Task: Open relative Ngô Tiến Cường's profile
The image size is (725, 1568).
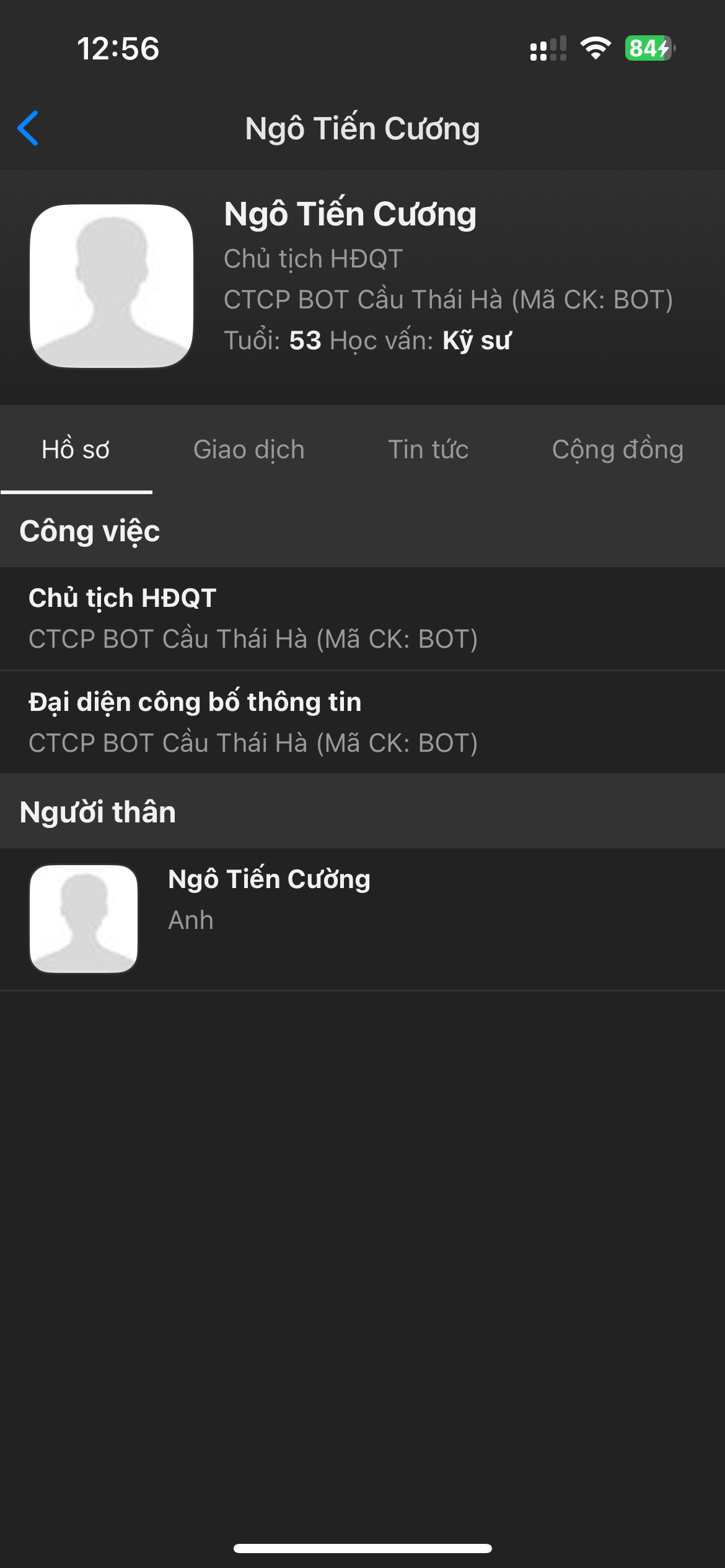Action: point(362,919)
